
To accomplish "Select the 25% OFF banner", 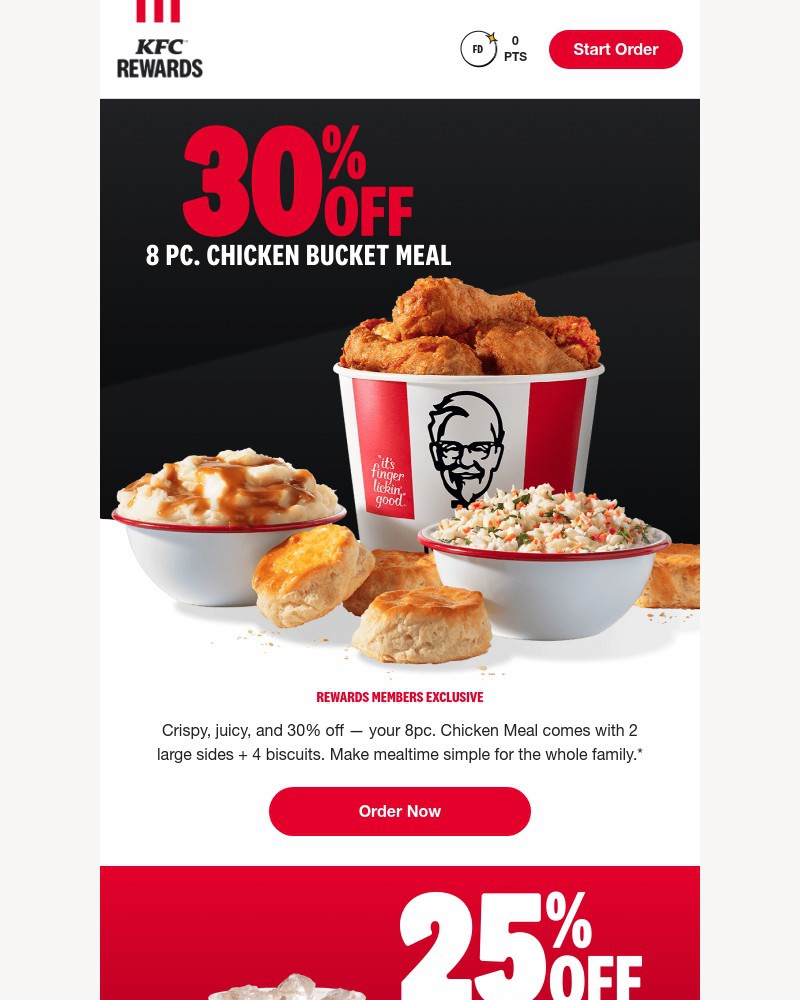I will pos(520,945).
